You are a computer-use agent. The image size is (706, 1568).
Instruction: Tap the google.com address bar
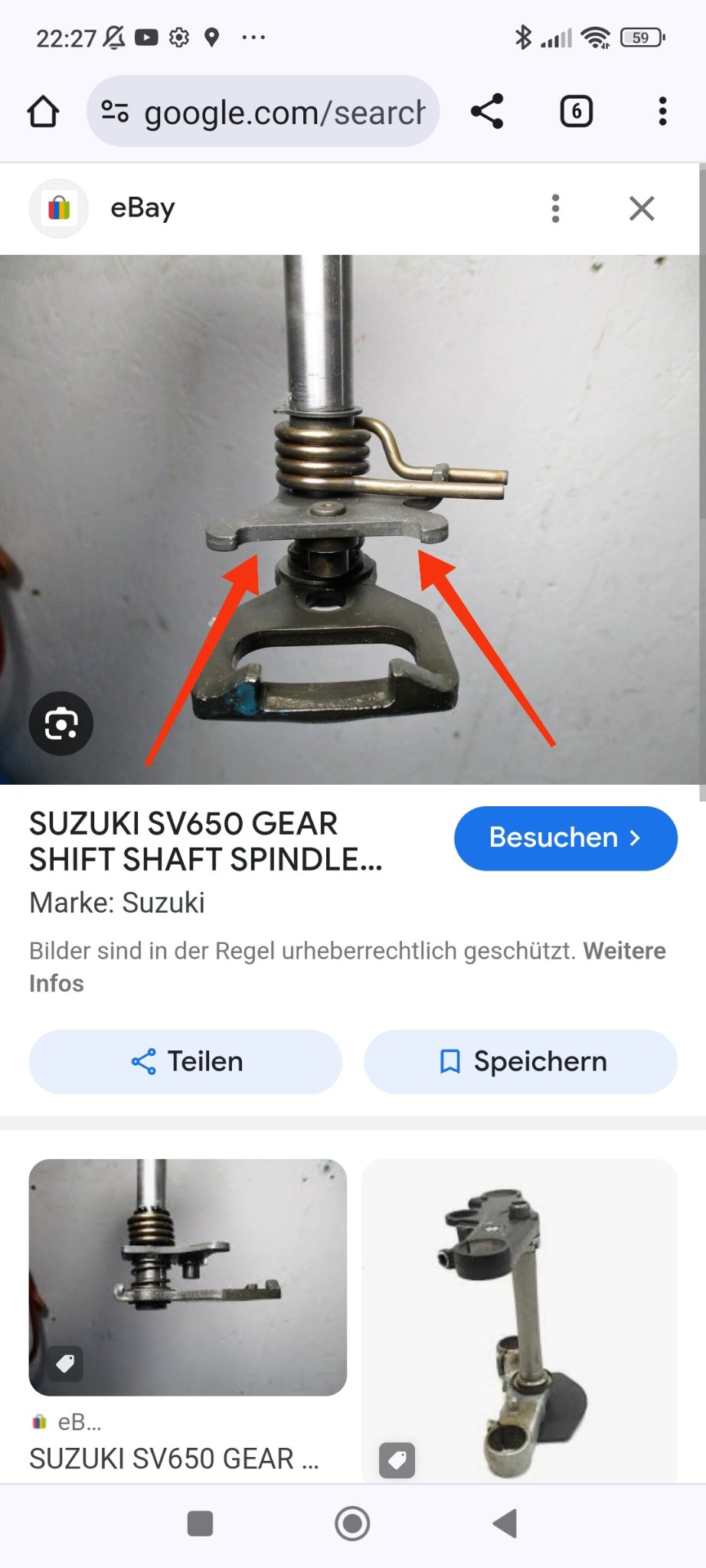pos(263,112)
